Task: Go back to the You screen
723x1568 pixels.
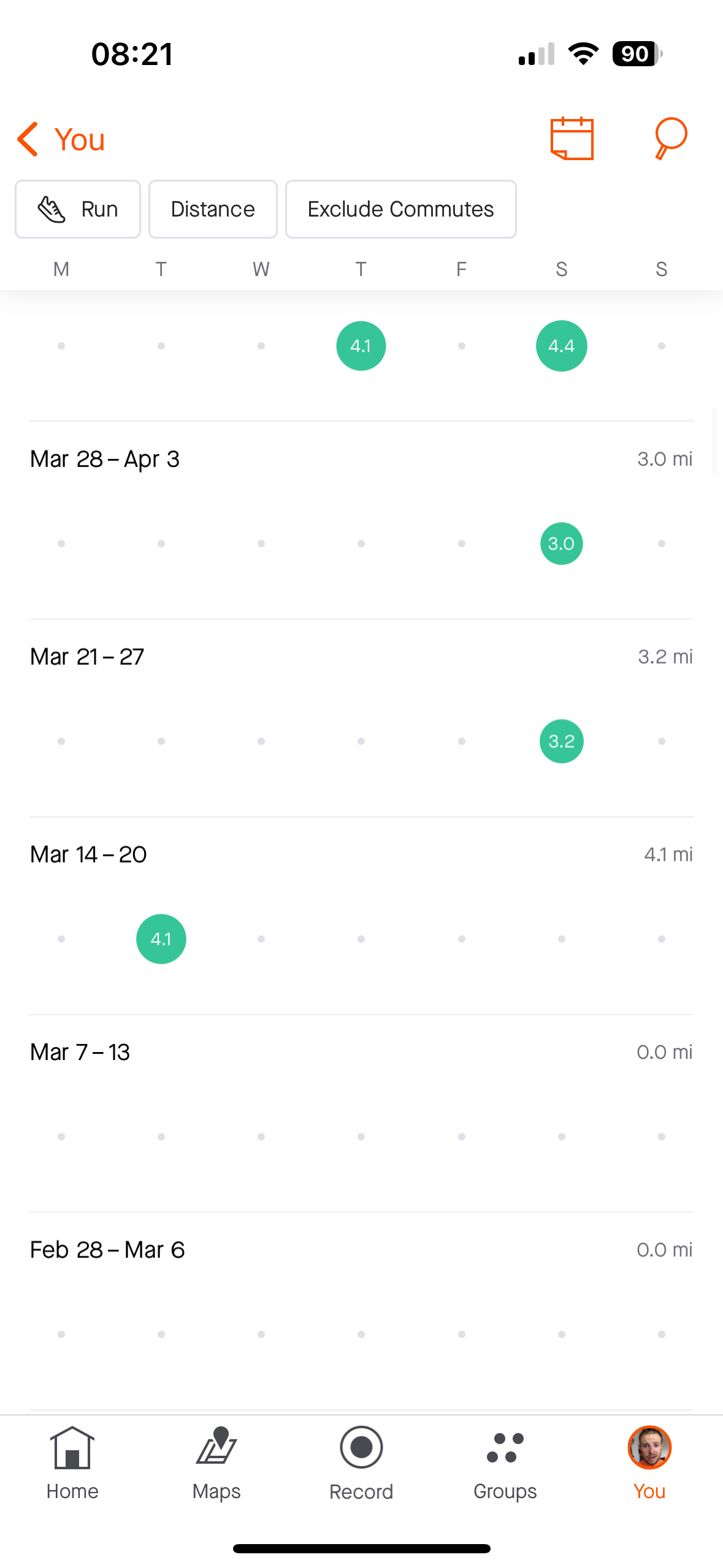Action: click(61, 139)
